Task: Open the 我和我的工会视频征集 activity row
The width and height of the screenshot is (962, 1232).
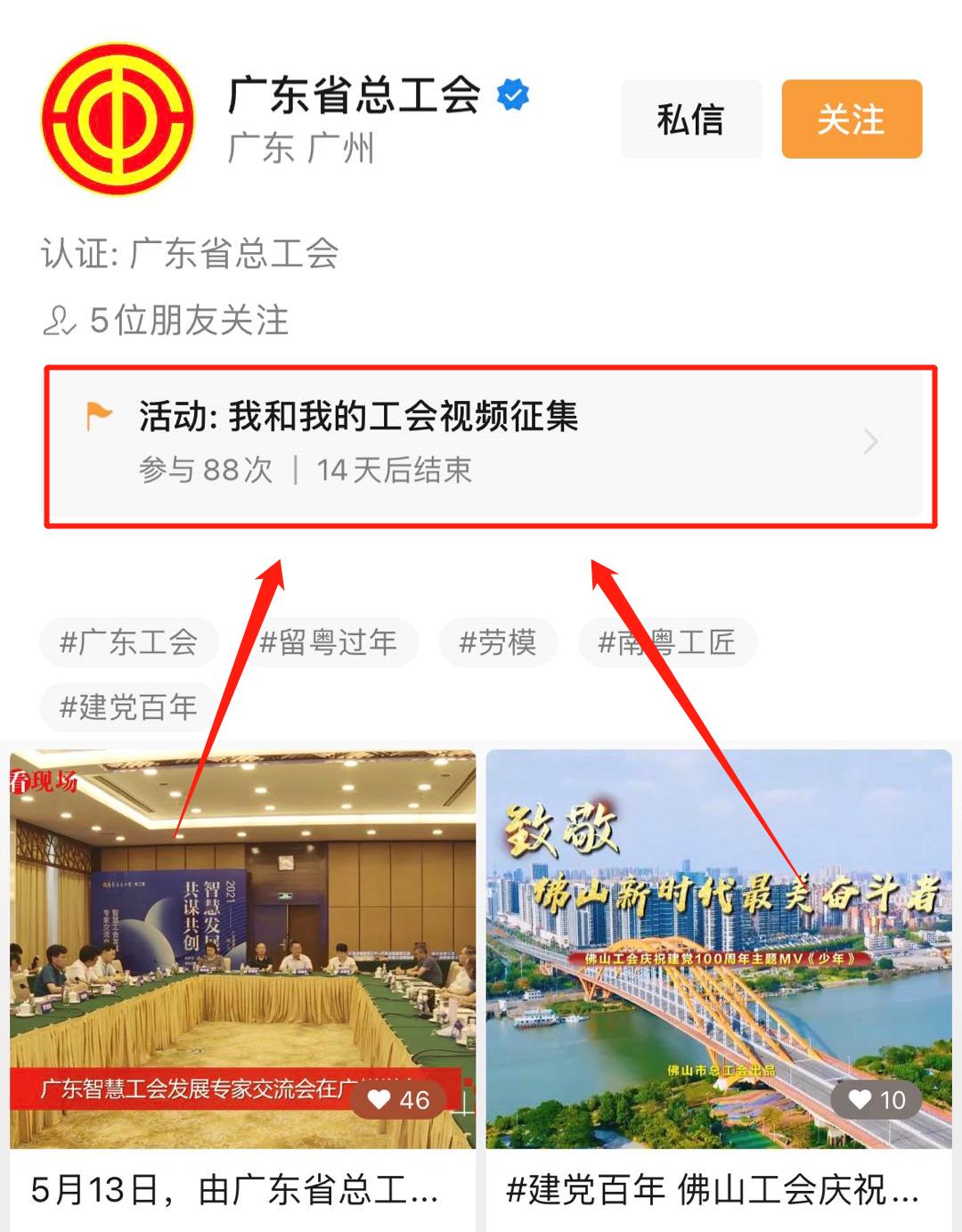Action: point(490,444)
